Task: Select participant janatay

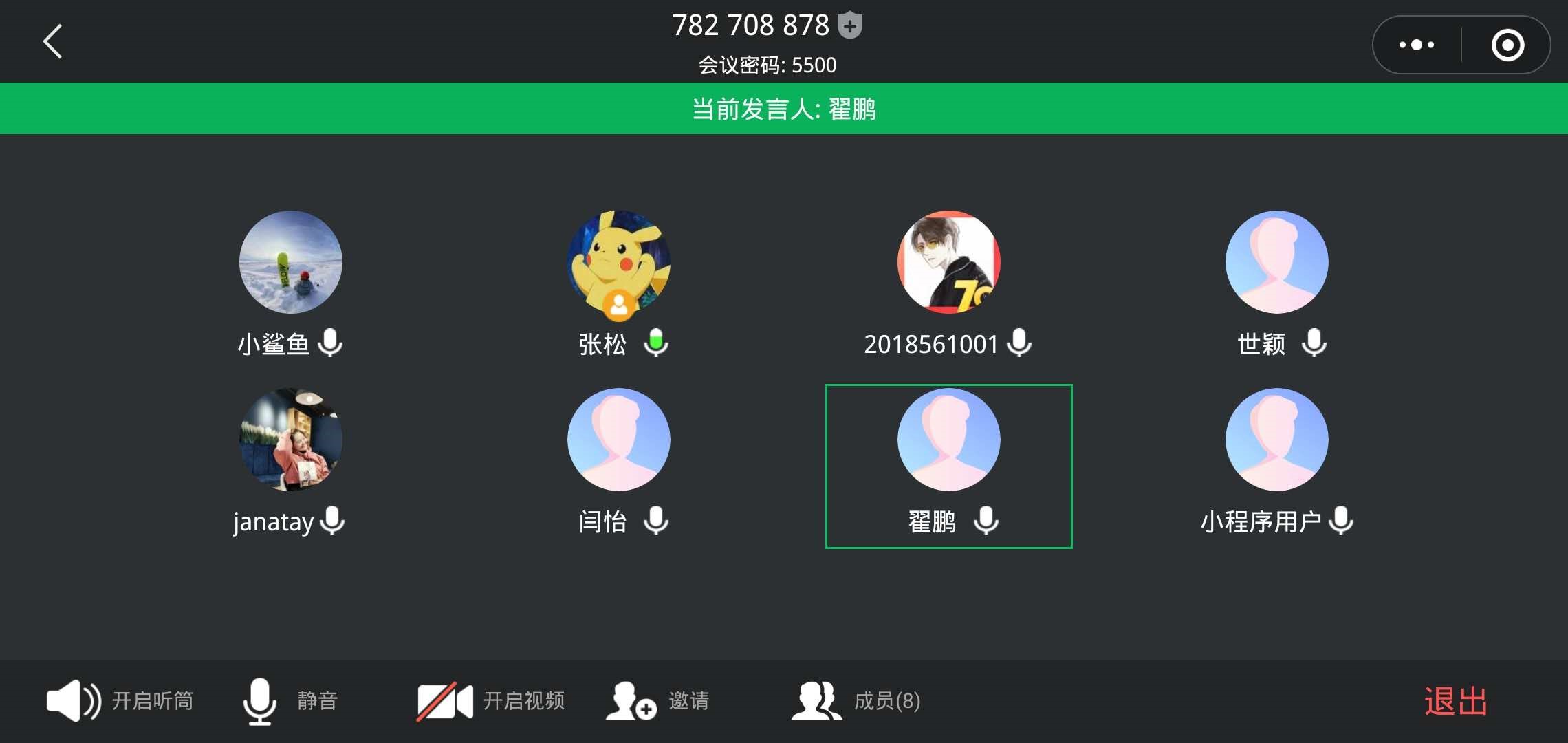Action: pos(291,440)
